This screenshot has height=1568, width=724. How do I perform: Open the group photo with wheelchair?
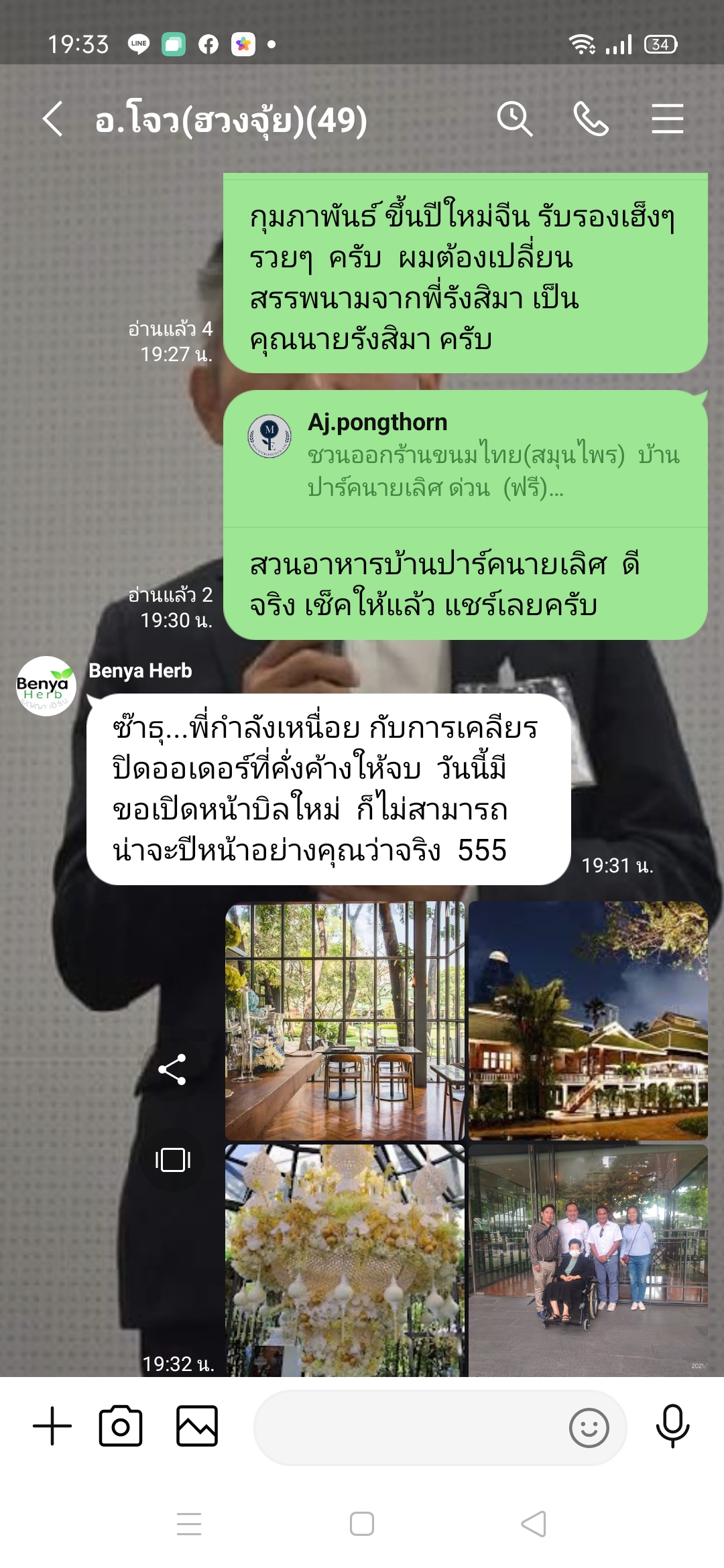(x=588, y=1260)
